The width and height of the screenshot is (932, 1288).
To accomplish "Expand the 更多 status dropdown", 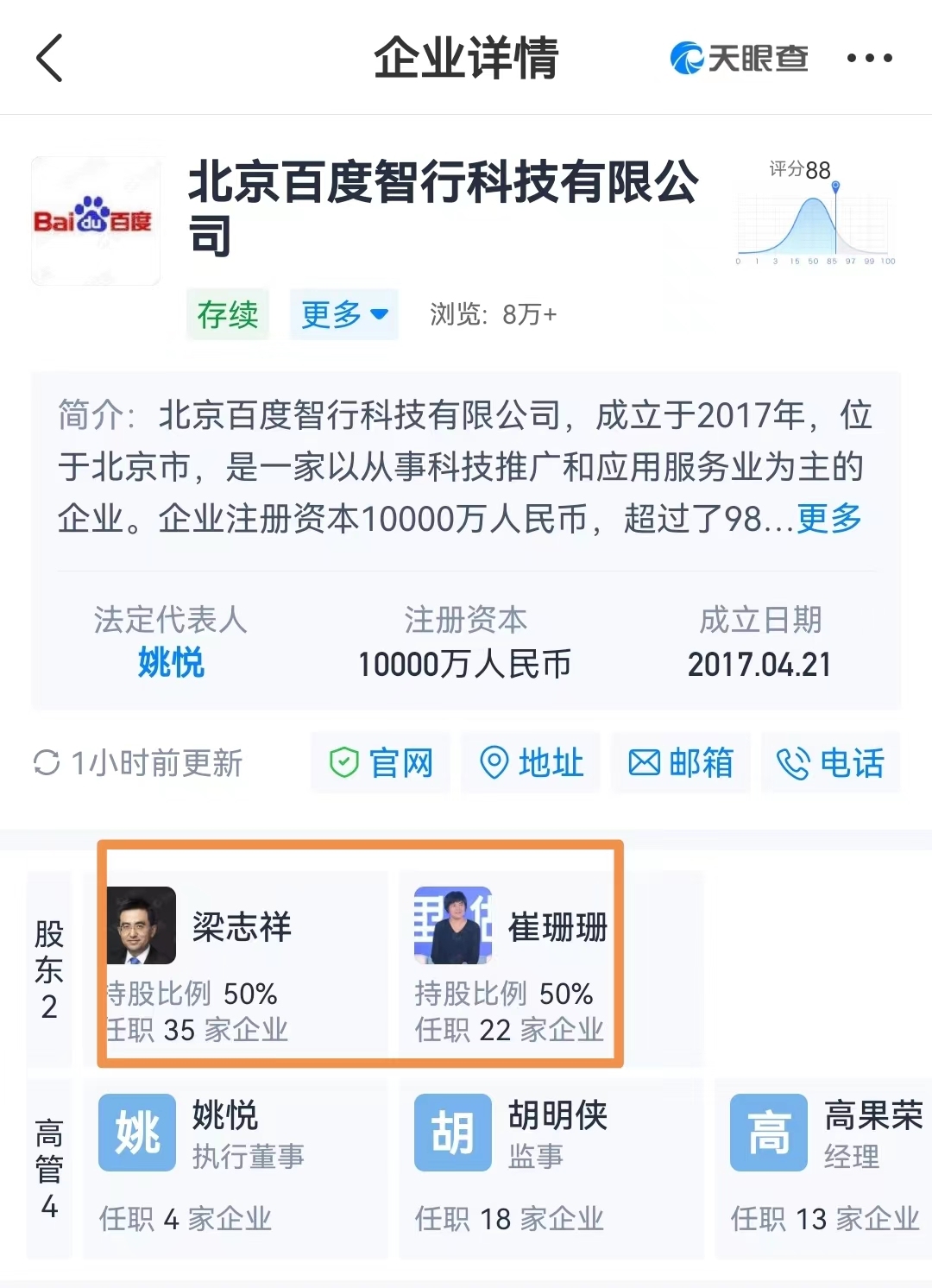I will pos(343,314).
